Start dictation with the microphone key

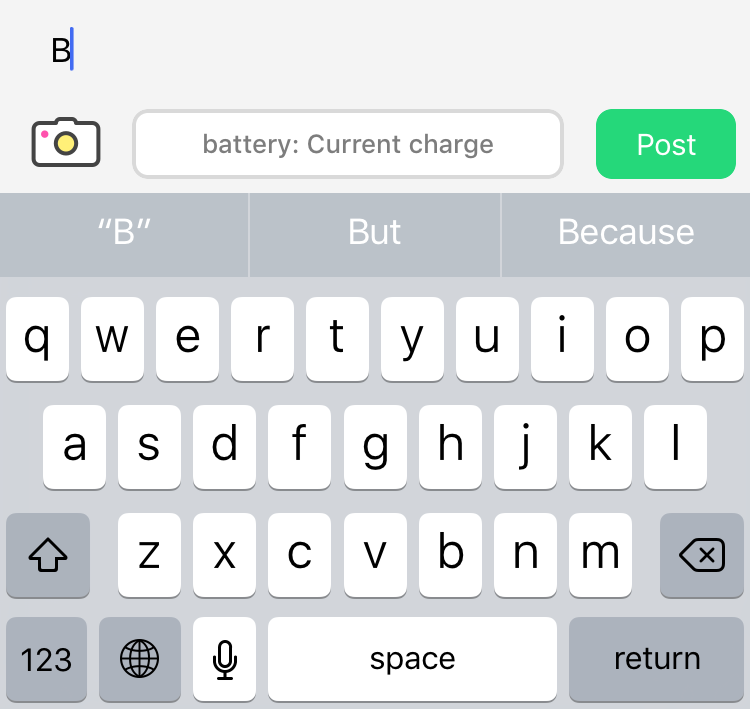[x=224, y=658]
